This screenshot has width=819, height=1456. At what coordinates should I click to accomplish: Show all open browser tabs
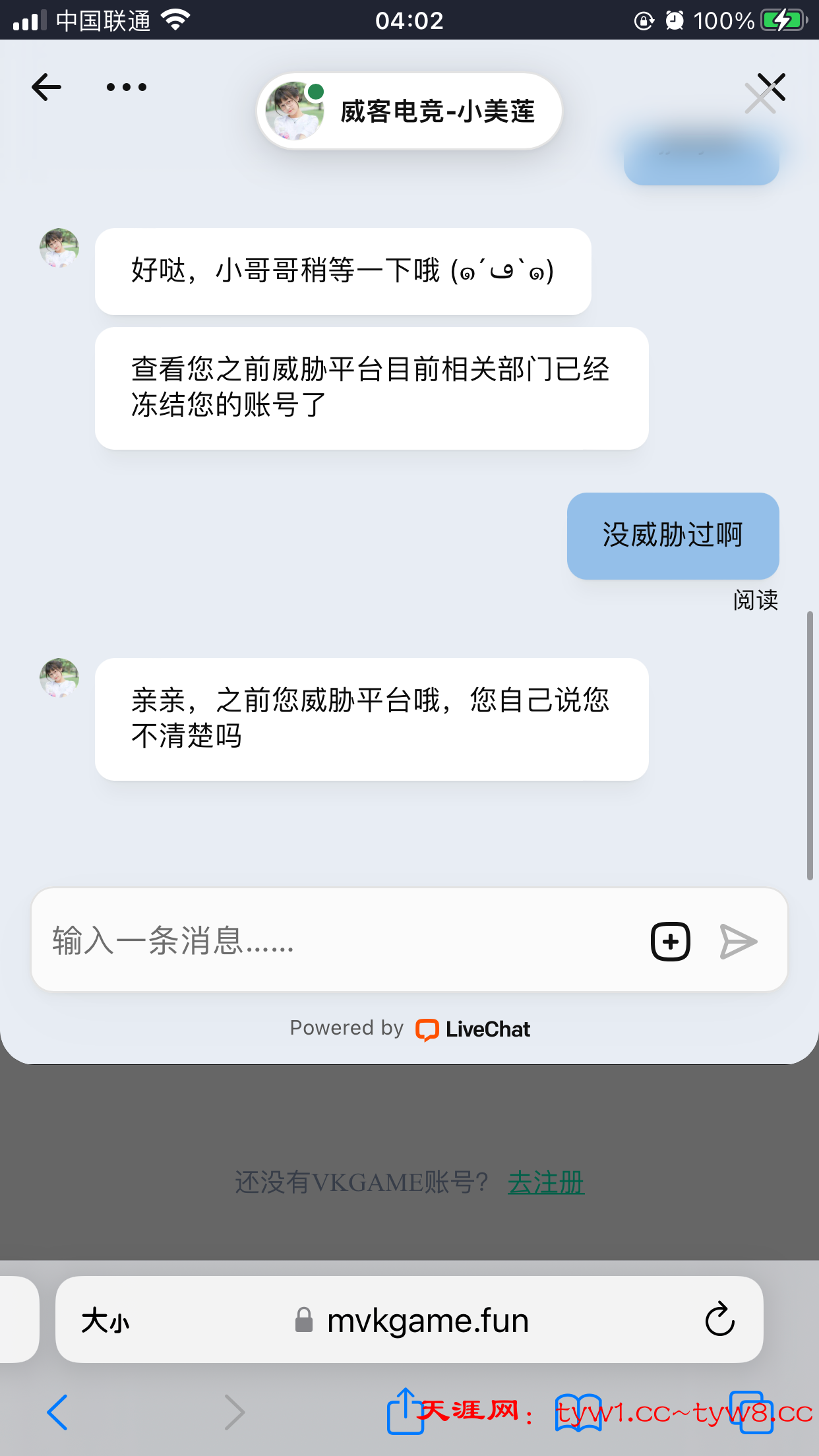point(751,1412)
